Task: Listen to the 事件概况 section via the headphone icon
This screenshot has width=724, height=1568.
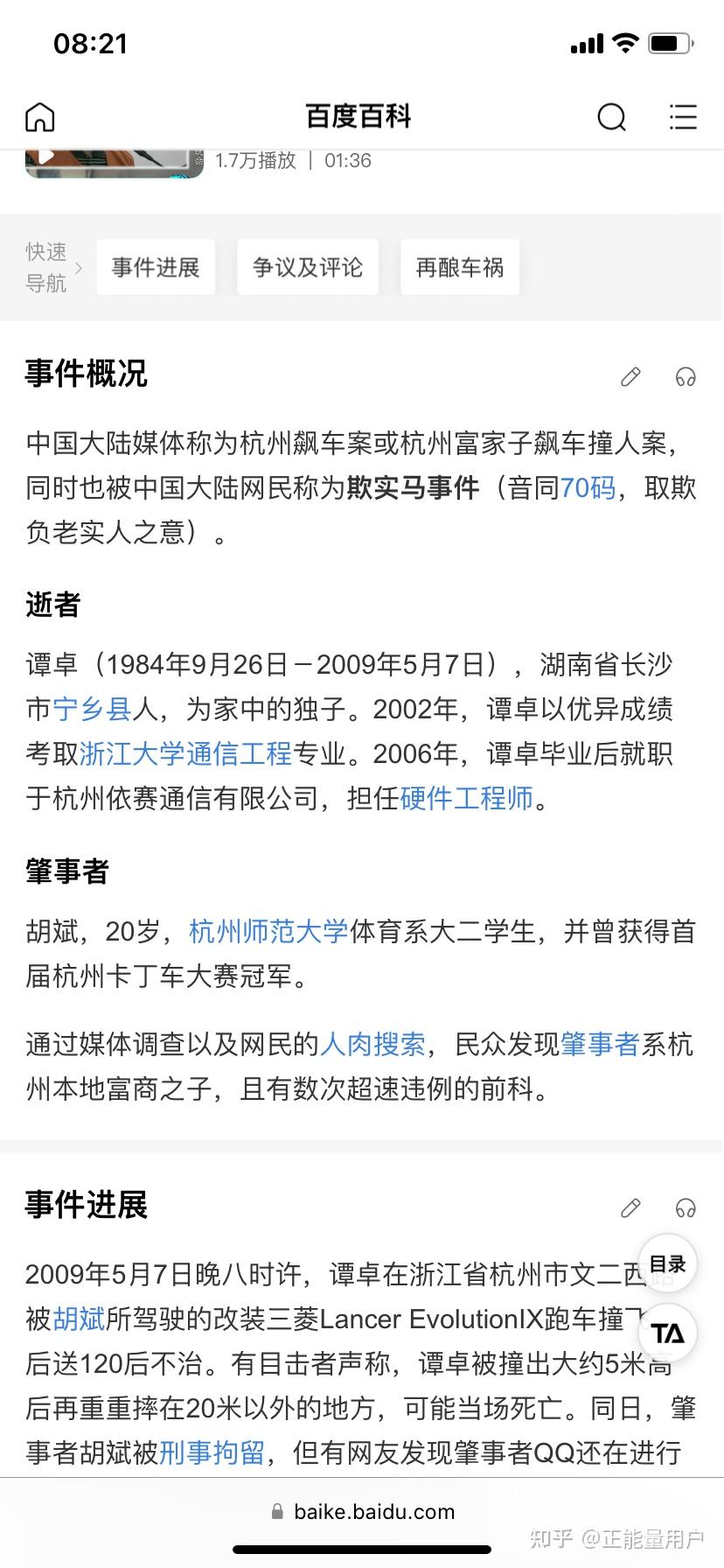Action: [686, 377]
